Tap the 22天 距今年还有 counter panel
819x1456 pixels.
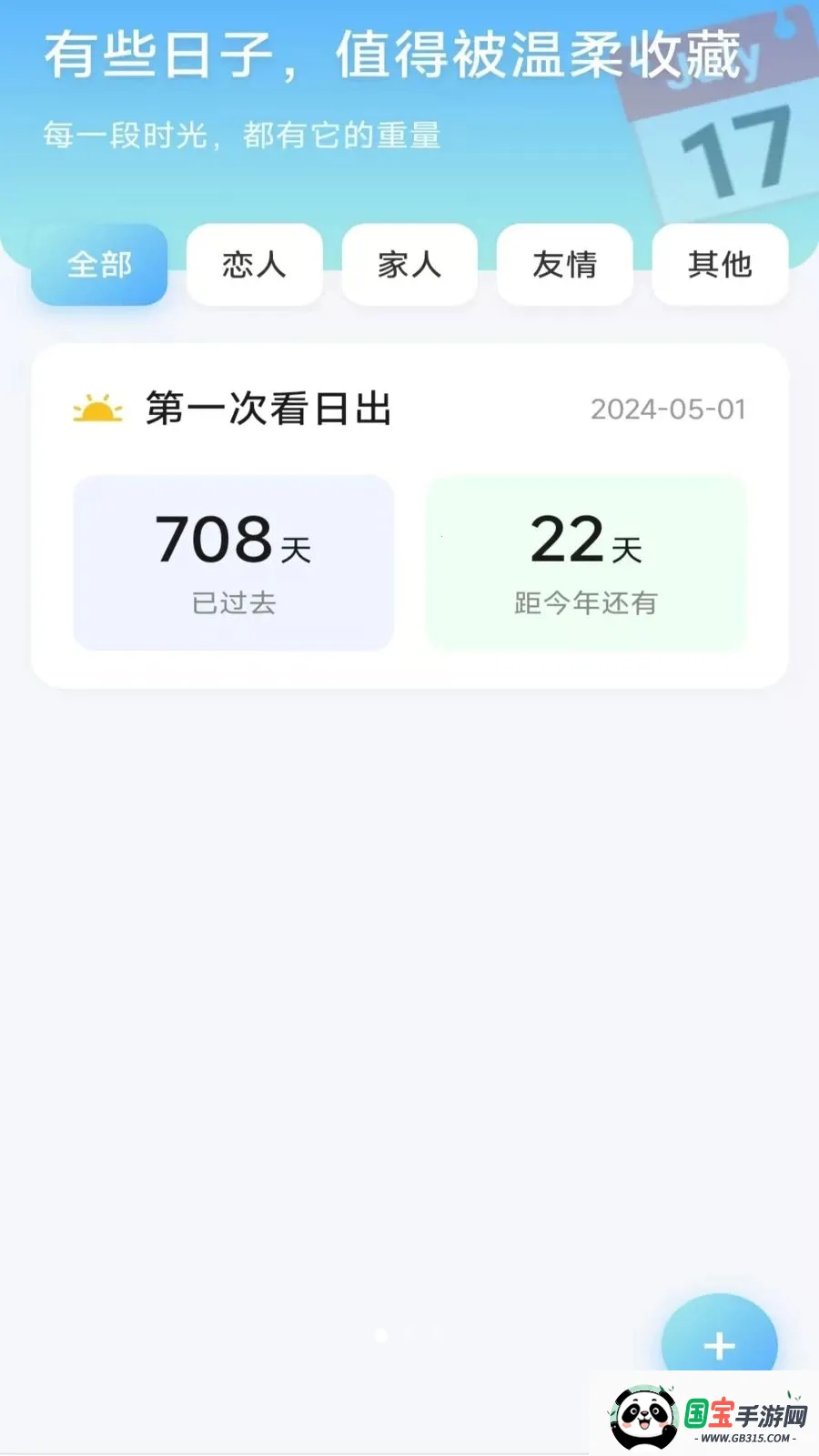pos(585,562)
